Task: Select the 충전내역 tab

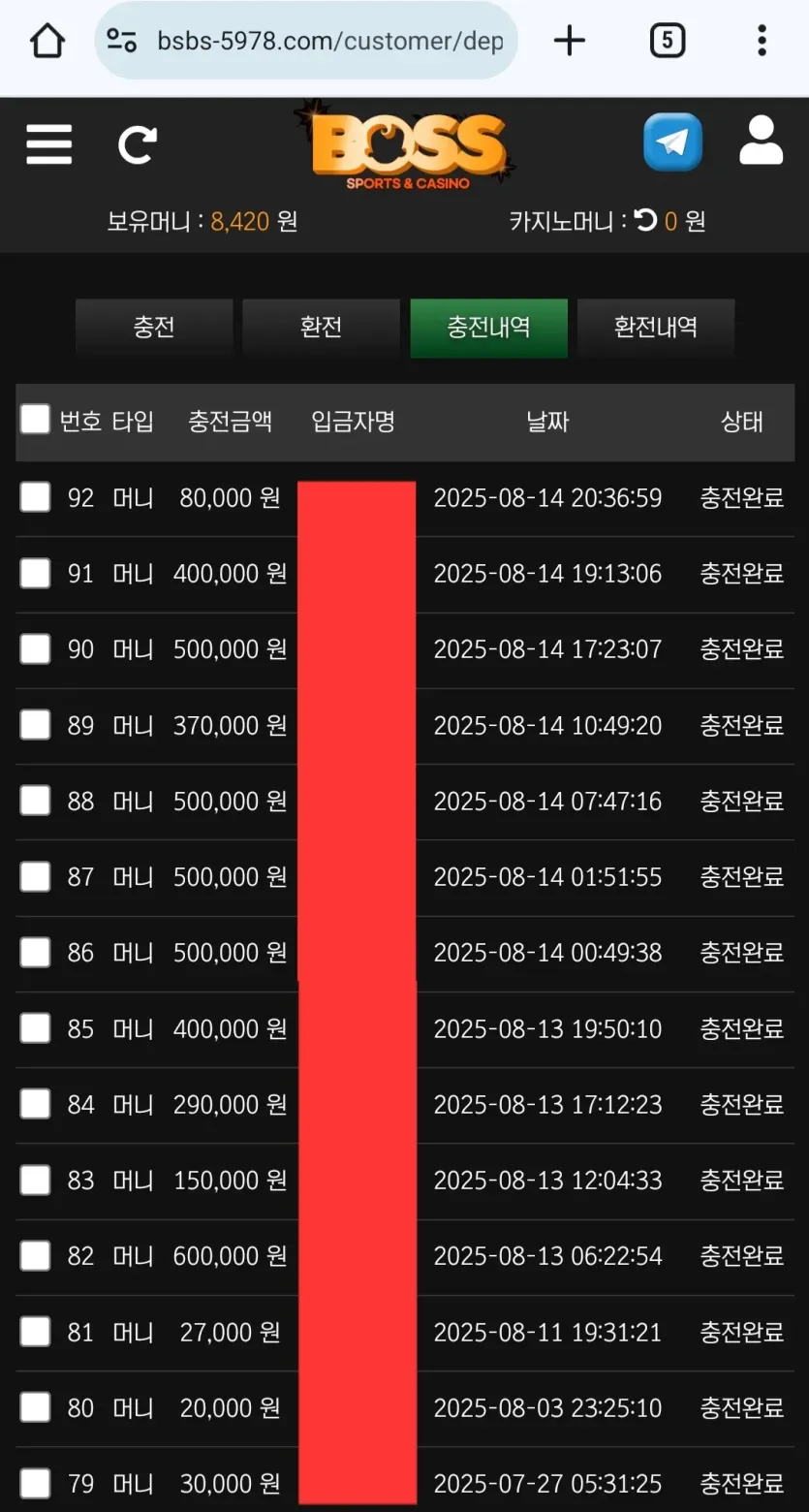Action: click(x=488, y=328)
